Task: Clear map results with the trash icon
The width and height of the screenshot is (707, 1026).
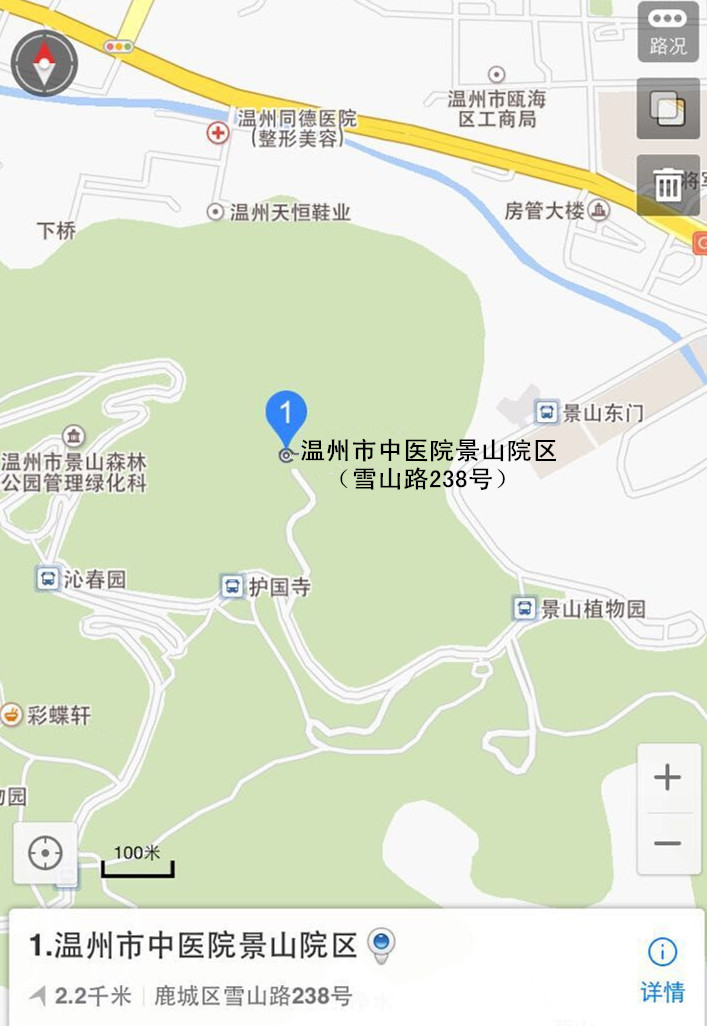Action: coord(667,184)
